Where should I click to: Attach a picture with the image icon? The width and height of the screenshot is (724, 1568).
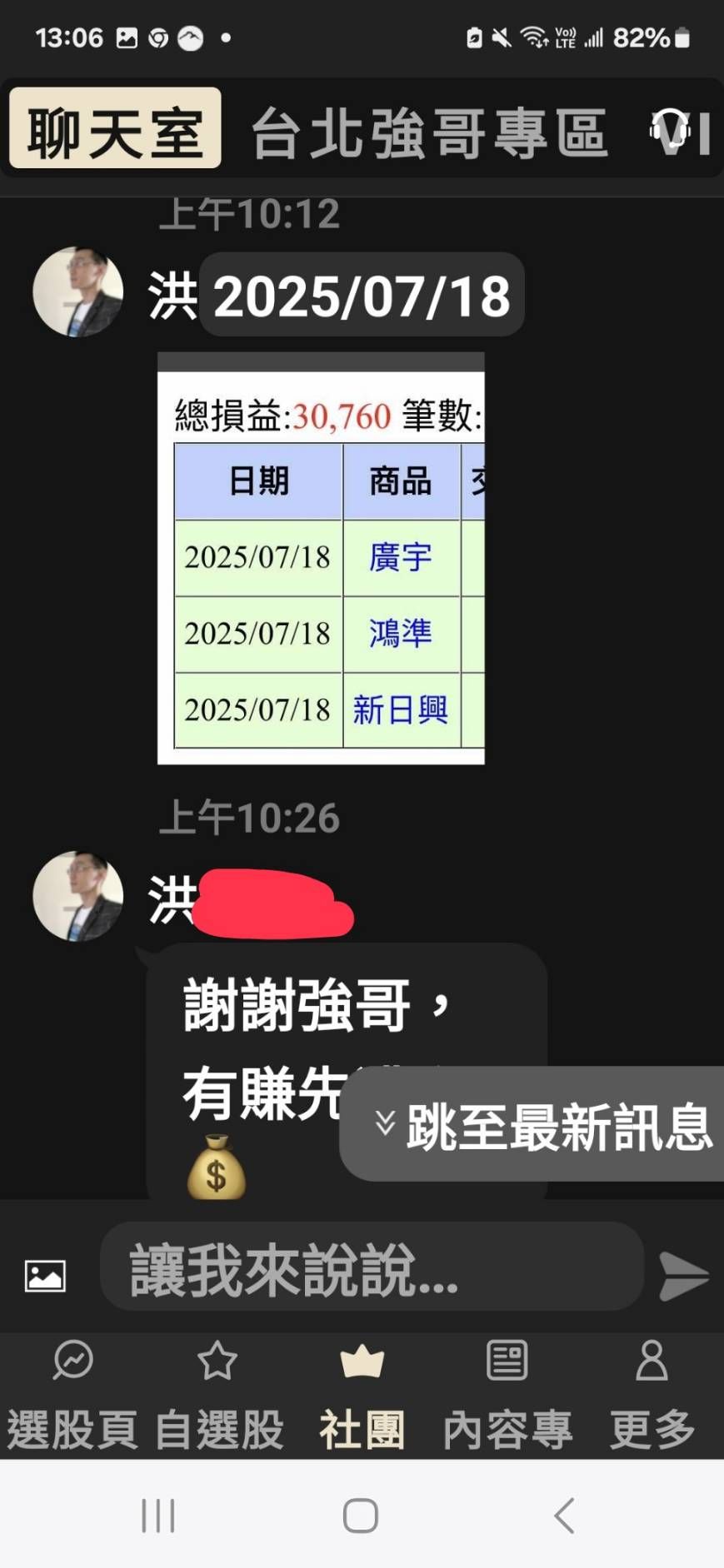[45, 1276]
